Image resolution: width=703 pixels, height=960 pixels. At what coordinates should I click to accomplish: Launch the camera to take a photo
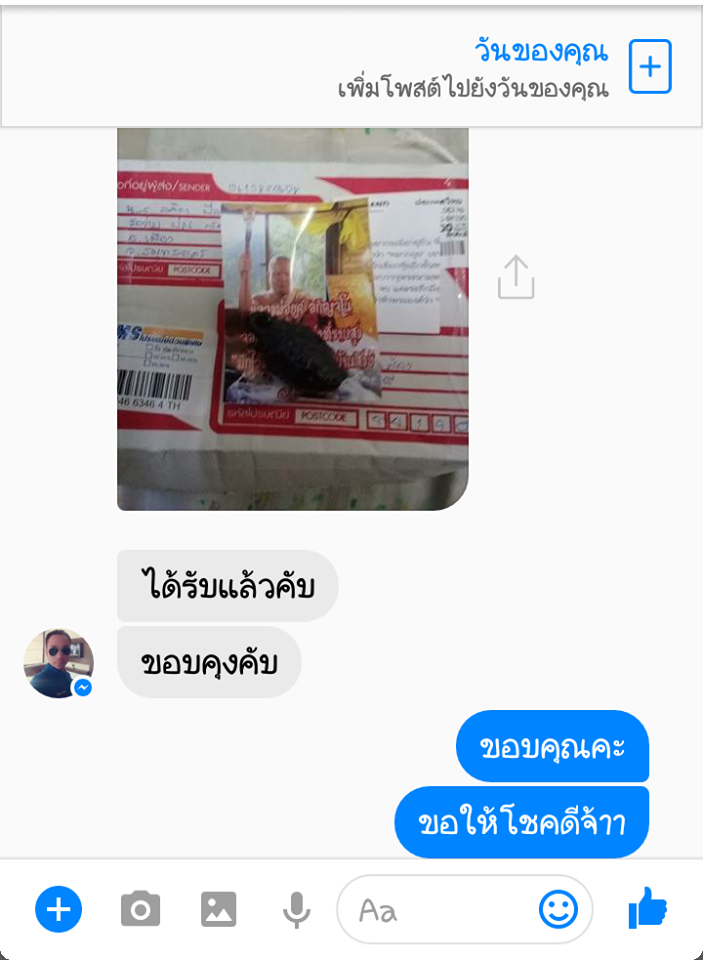click(140, 909)
